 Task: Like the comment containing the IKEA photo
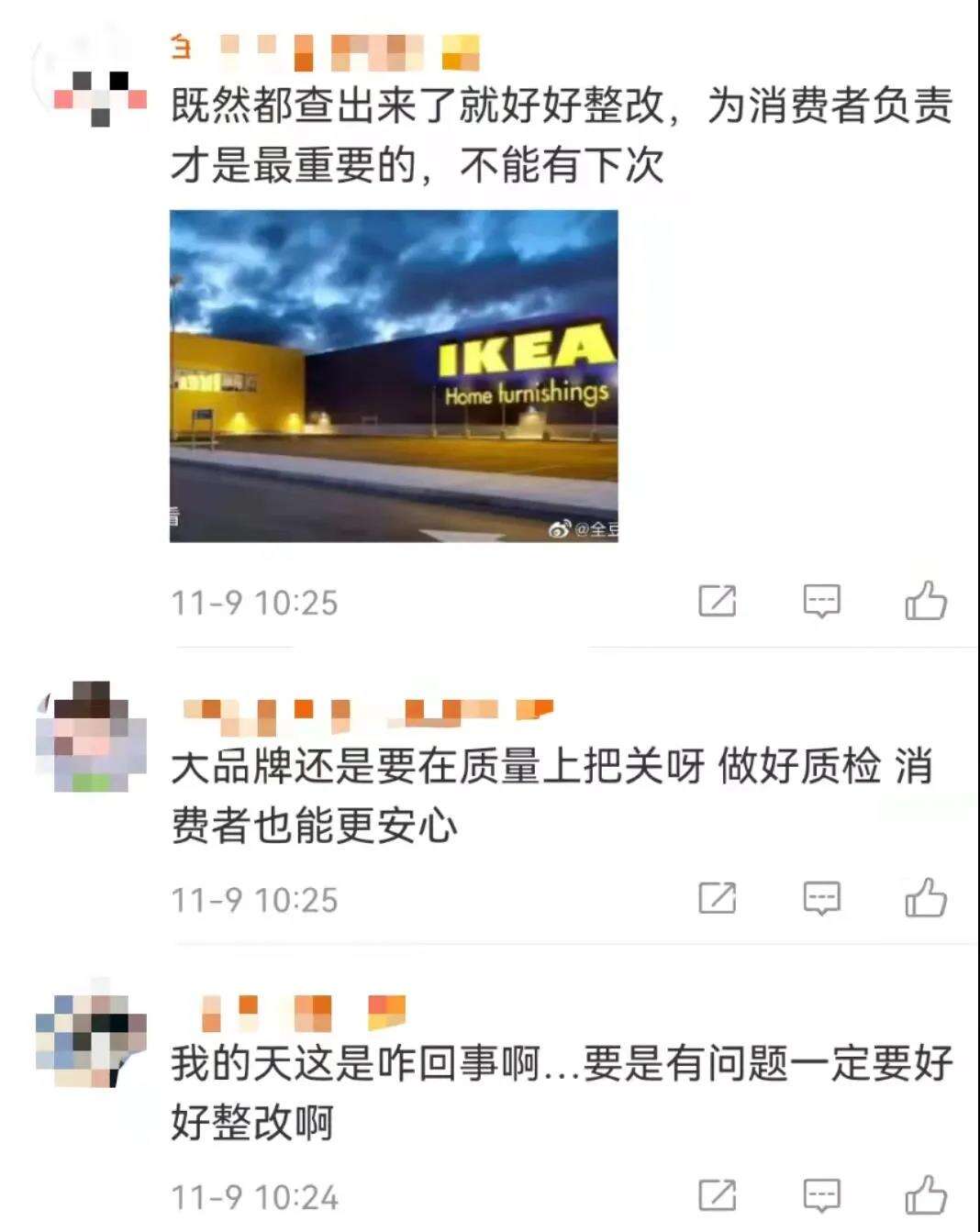coord(925,601)
